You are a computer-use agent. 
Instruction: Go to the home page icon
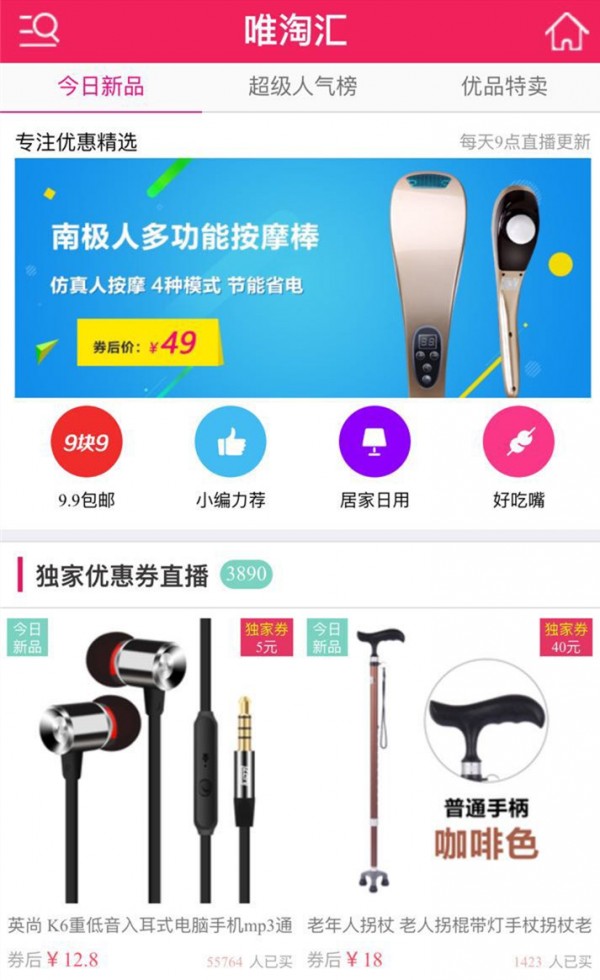click(565, 31)
